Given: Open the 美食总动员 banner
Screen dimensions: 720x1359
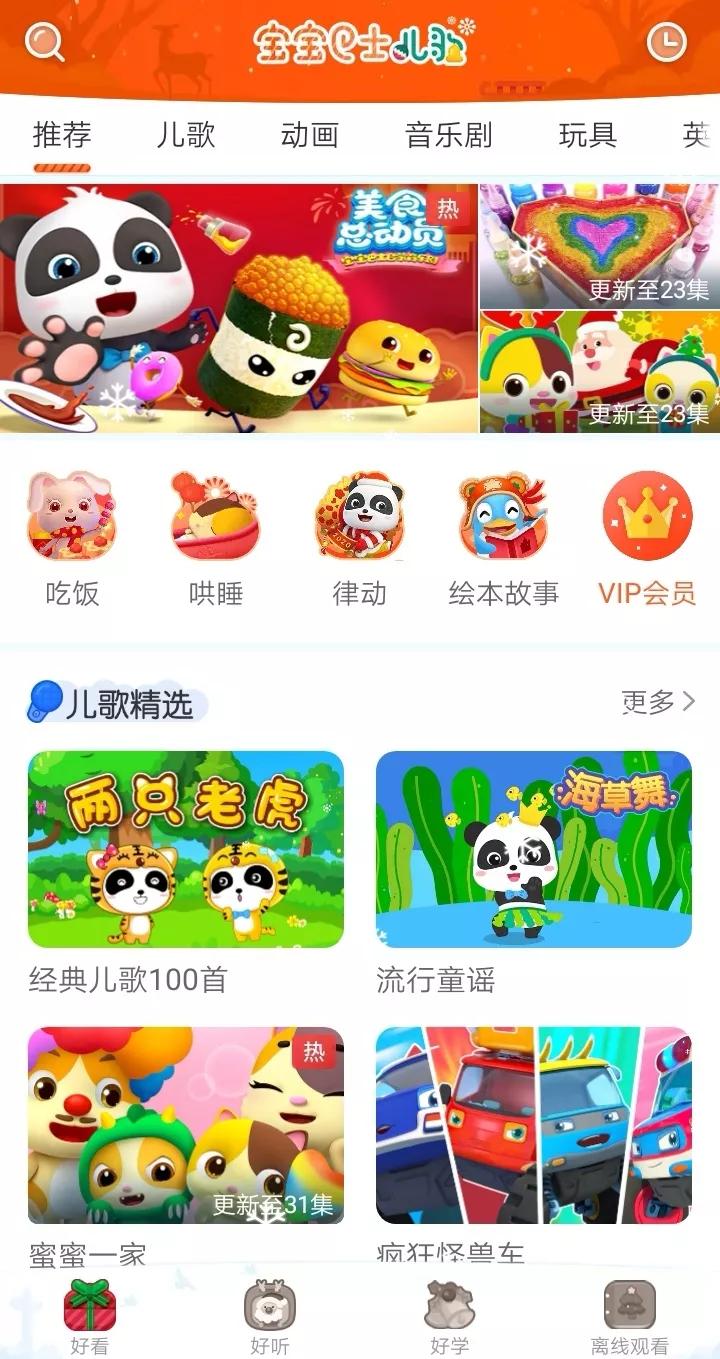Looking at the screenshot, I should click(238, 308).
